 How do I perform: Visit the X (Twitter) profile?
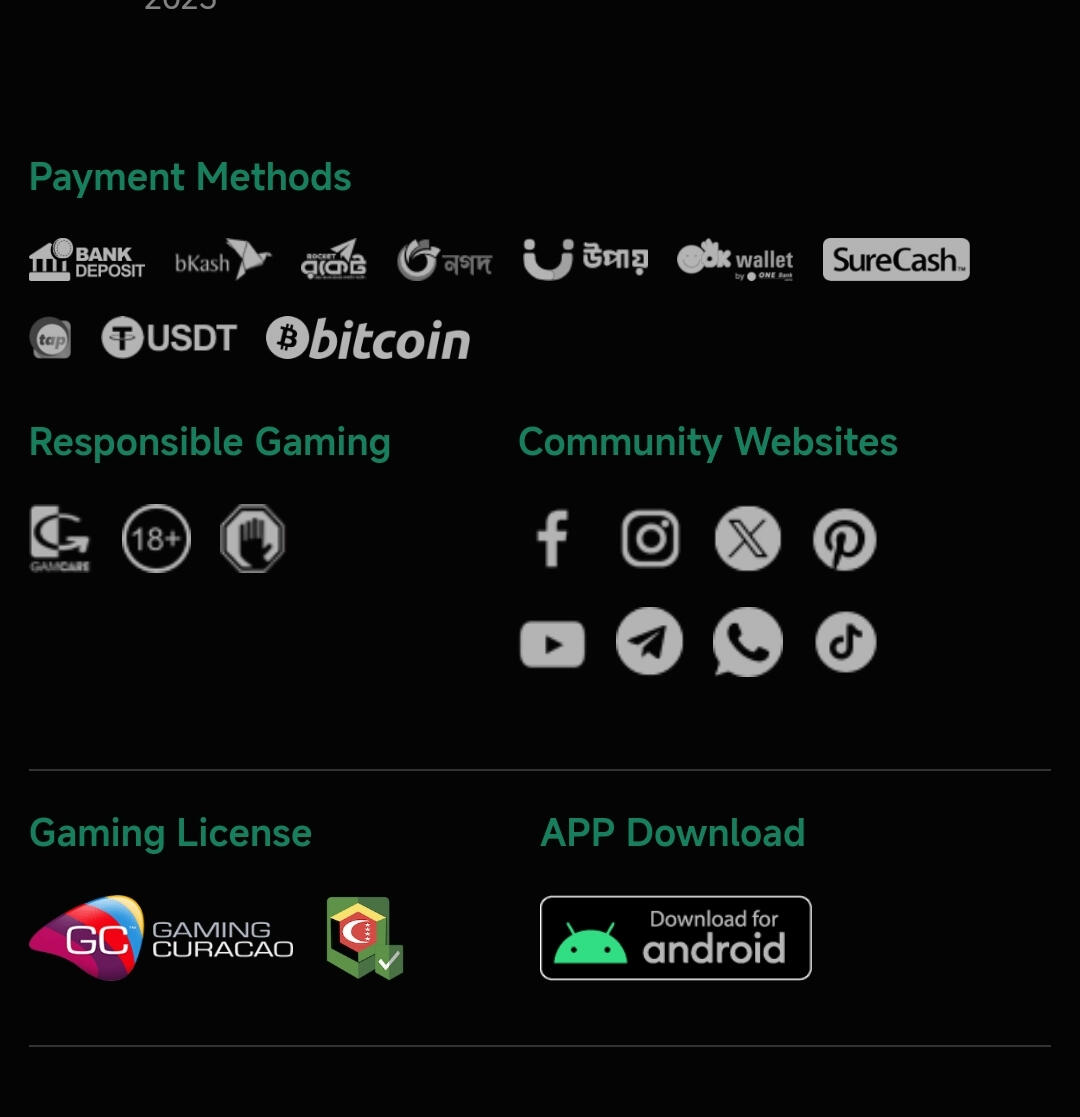747,539
